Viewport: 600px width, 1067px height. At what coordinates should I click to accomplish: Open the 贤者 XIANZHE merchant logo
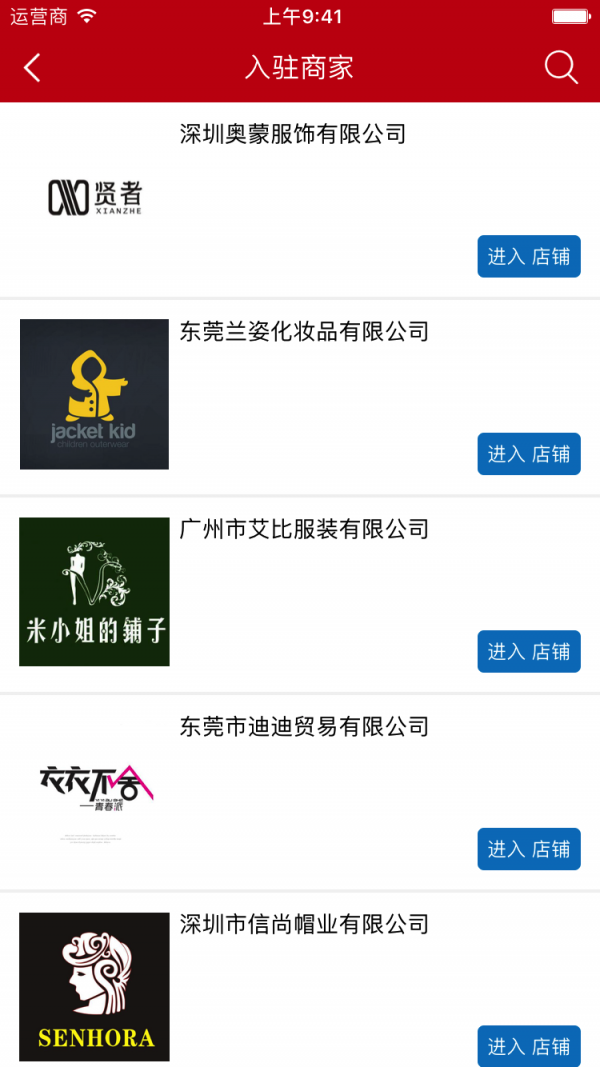click(x=95, y=198)
